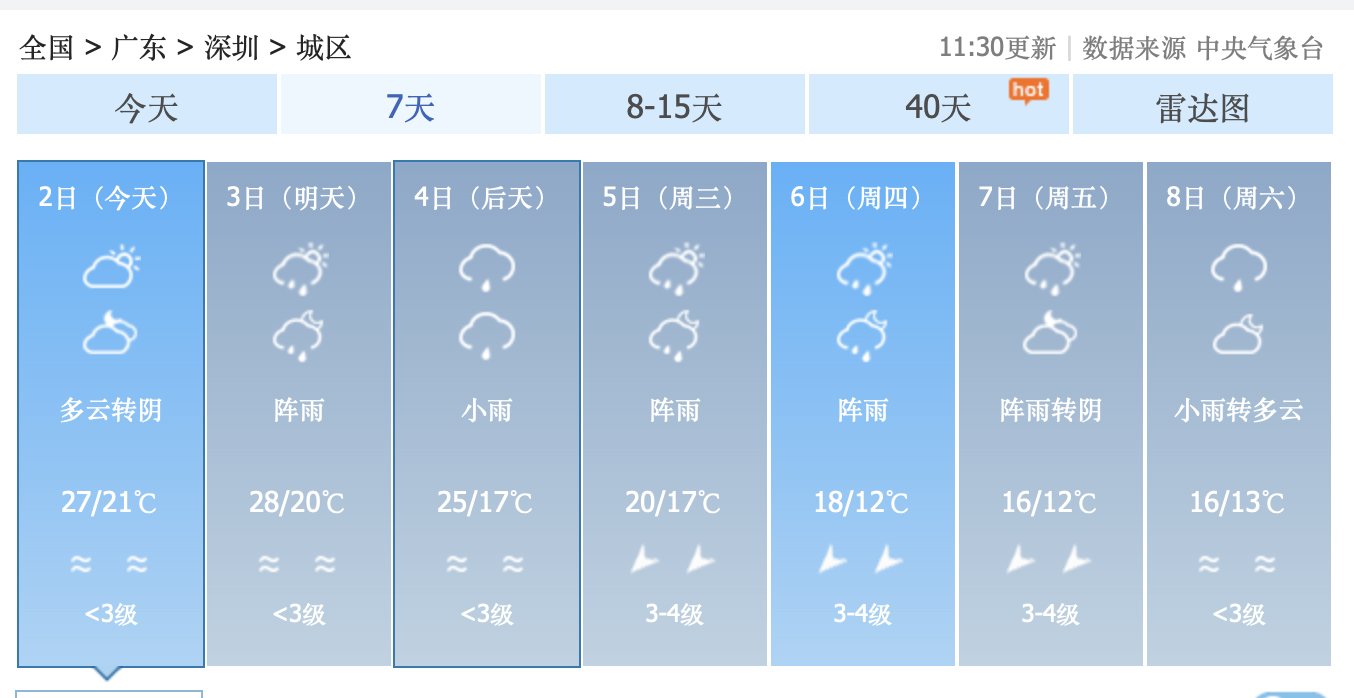Open the 8-15天 forecast tab

(674, 105)
